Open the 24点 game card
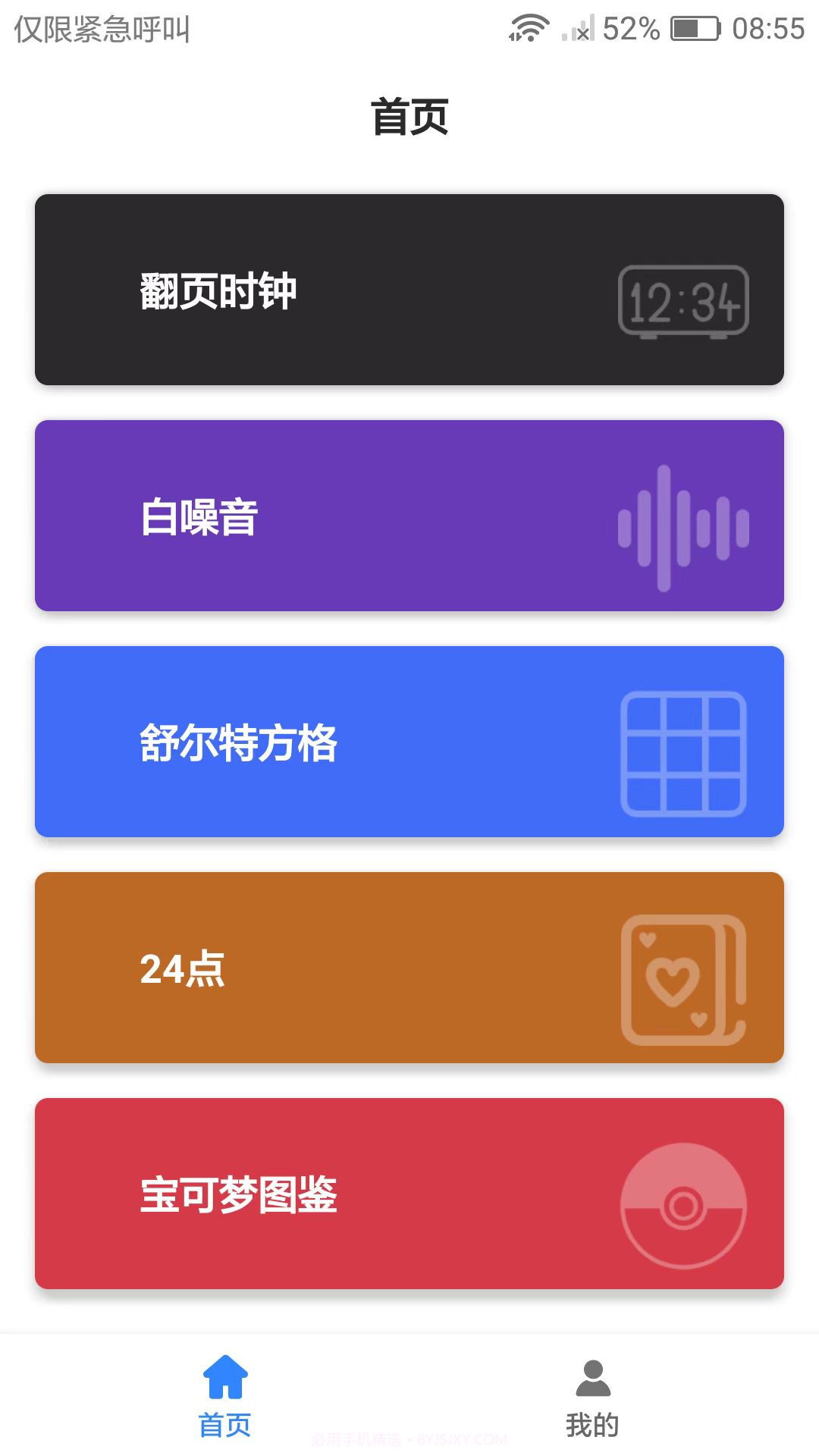 pos(409,967)
